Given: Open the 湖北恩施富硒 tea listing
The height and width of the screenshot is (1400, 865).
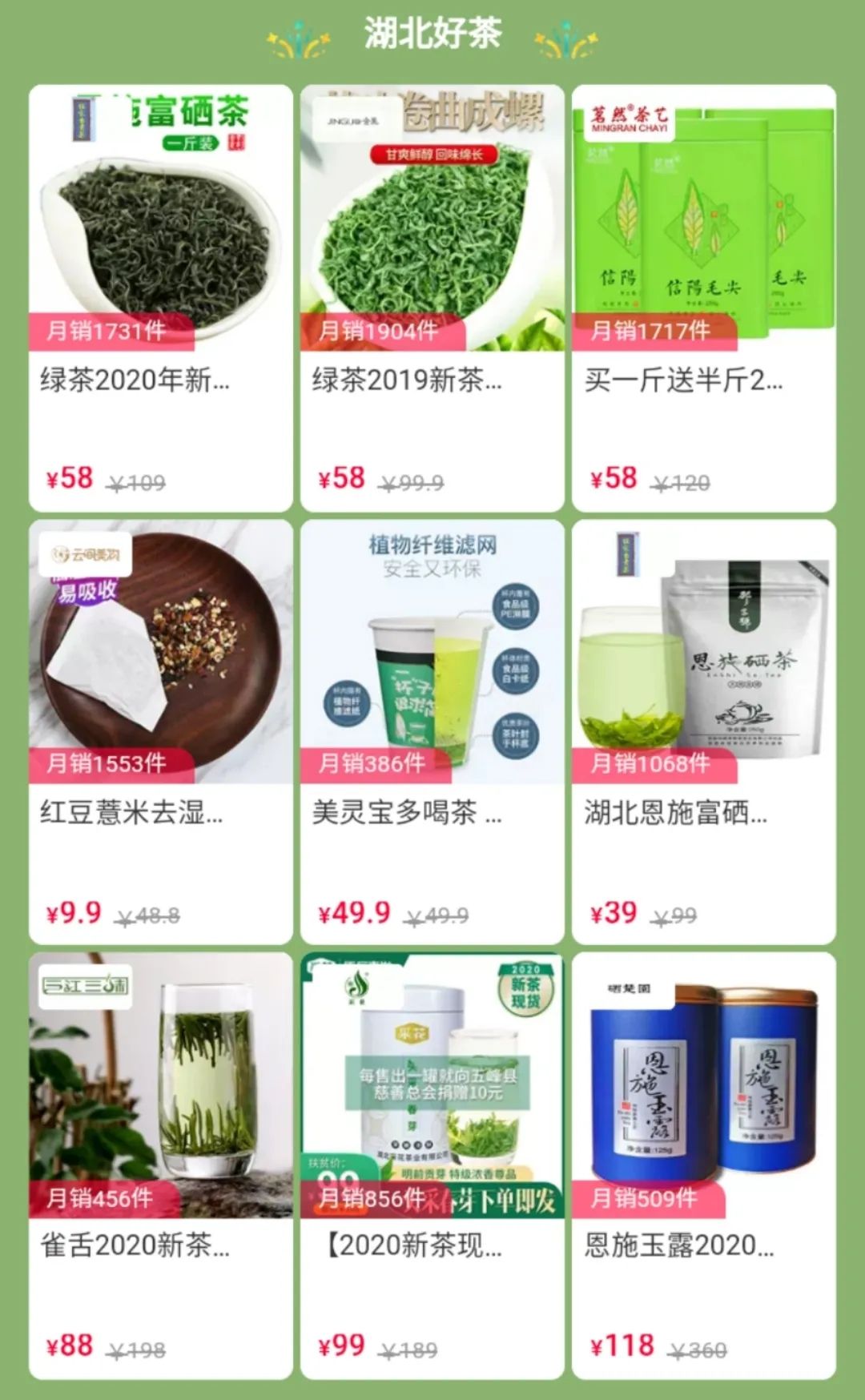Looking at the screenshot, I should pyautogui.click(x=703, y=732).
